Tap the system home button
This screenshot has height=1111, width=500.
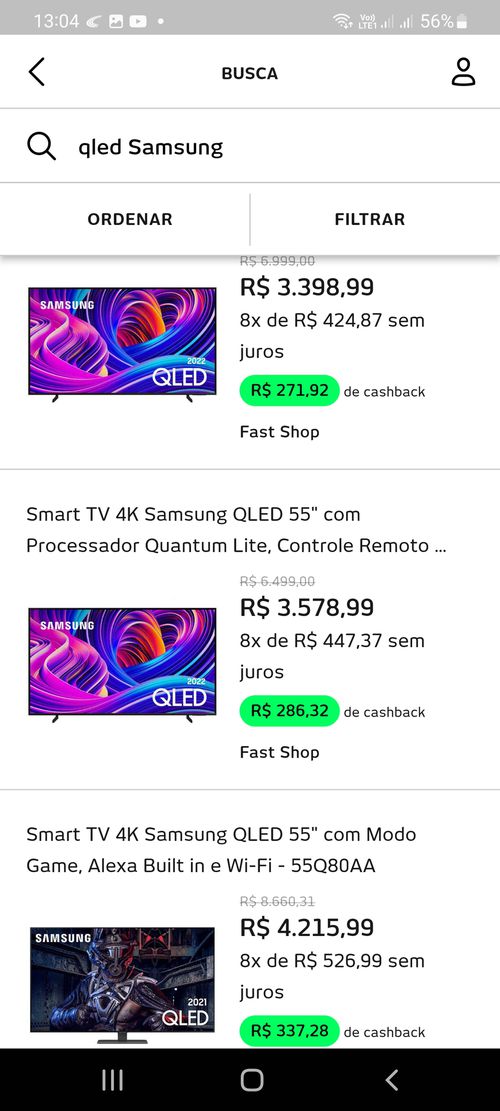[251, 1080]
